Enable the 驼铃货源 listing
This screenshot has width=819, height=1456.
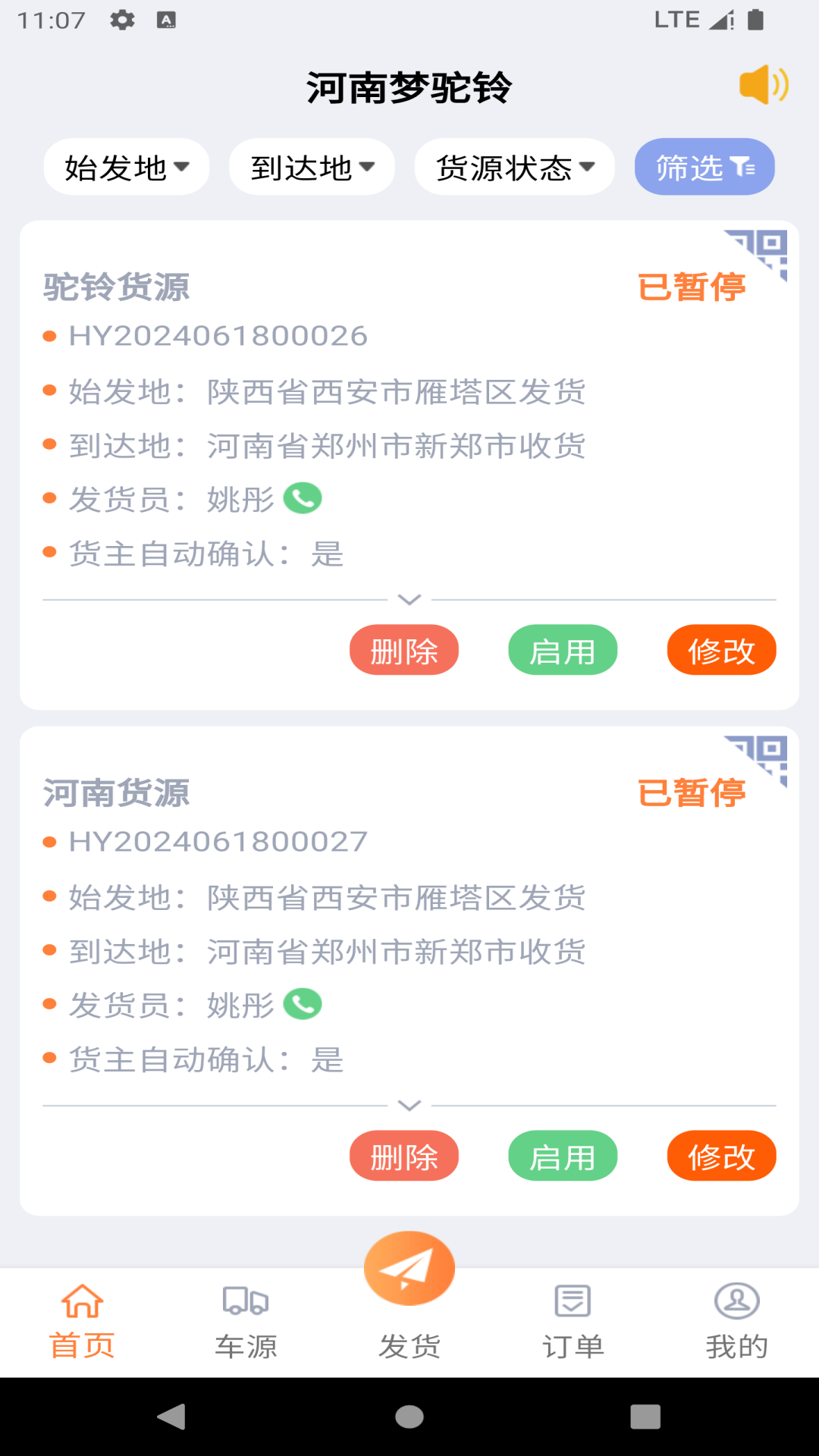[563, 650]
